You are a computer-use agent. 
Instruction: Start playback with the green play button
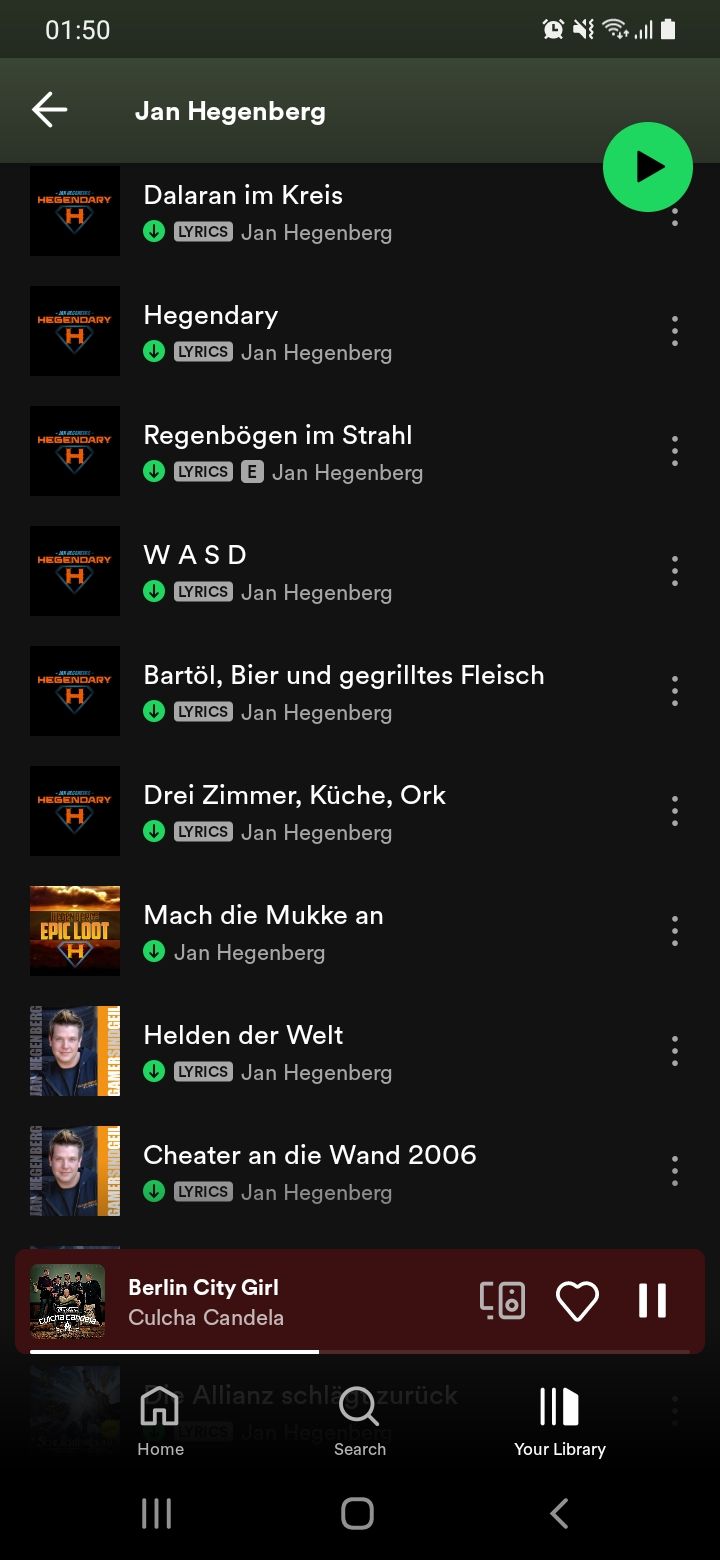(x=647, y=167)
